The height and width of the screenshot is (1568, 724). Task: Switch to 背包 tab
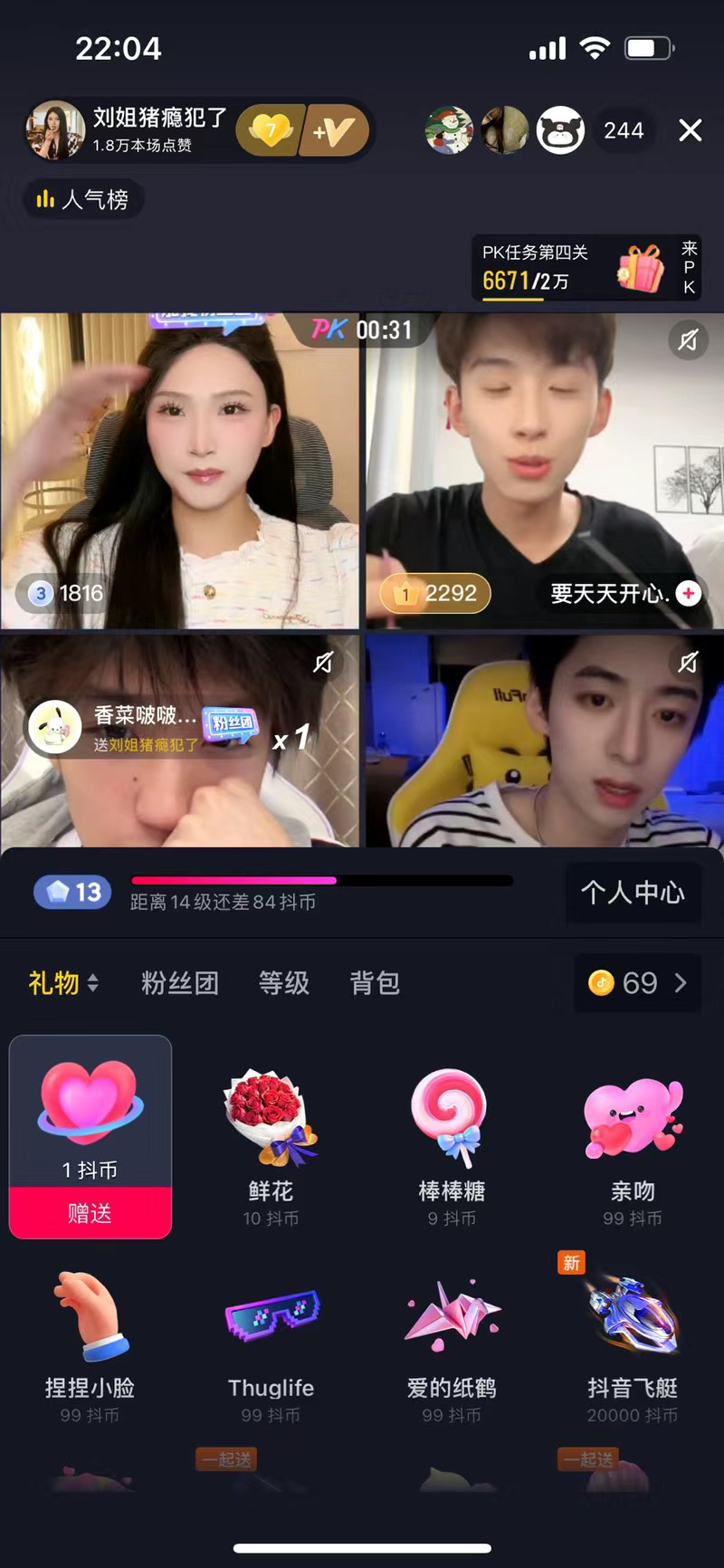click(375, 983)
